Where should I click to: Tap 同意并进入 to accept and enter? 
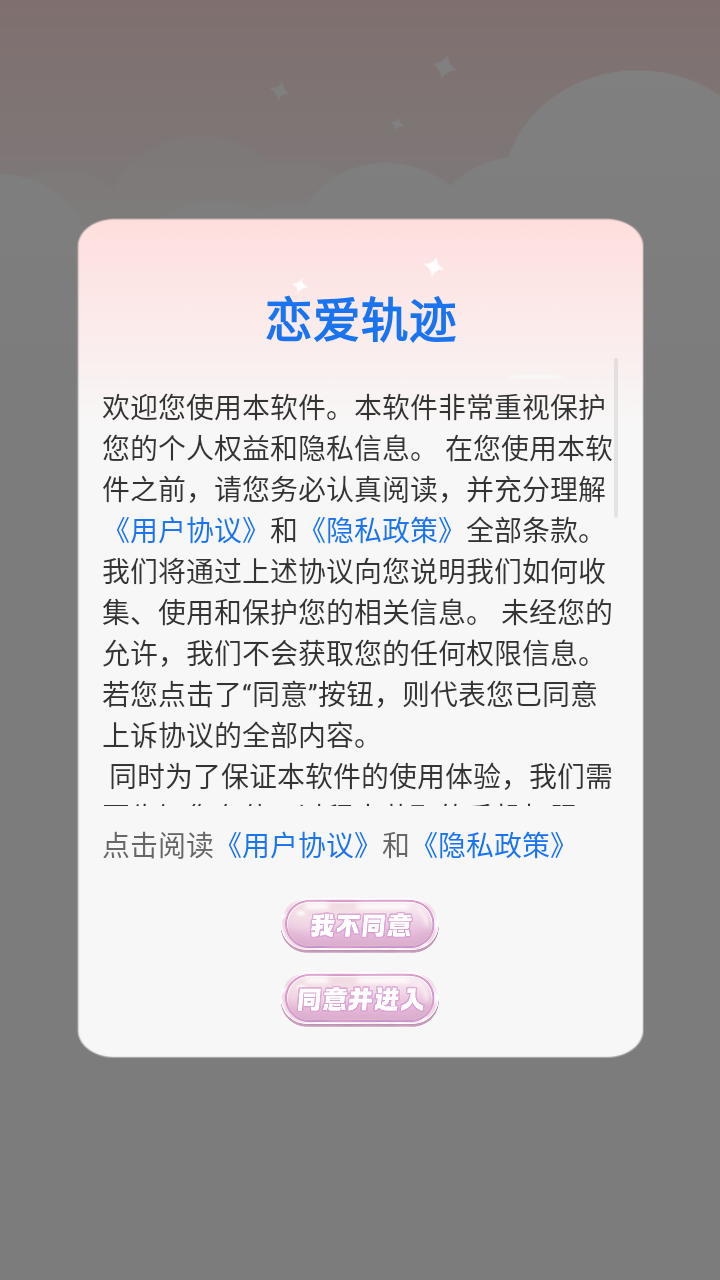coord(360,999)
